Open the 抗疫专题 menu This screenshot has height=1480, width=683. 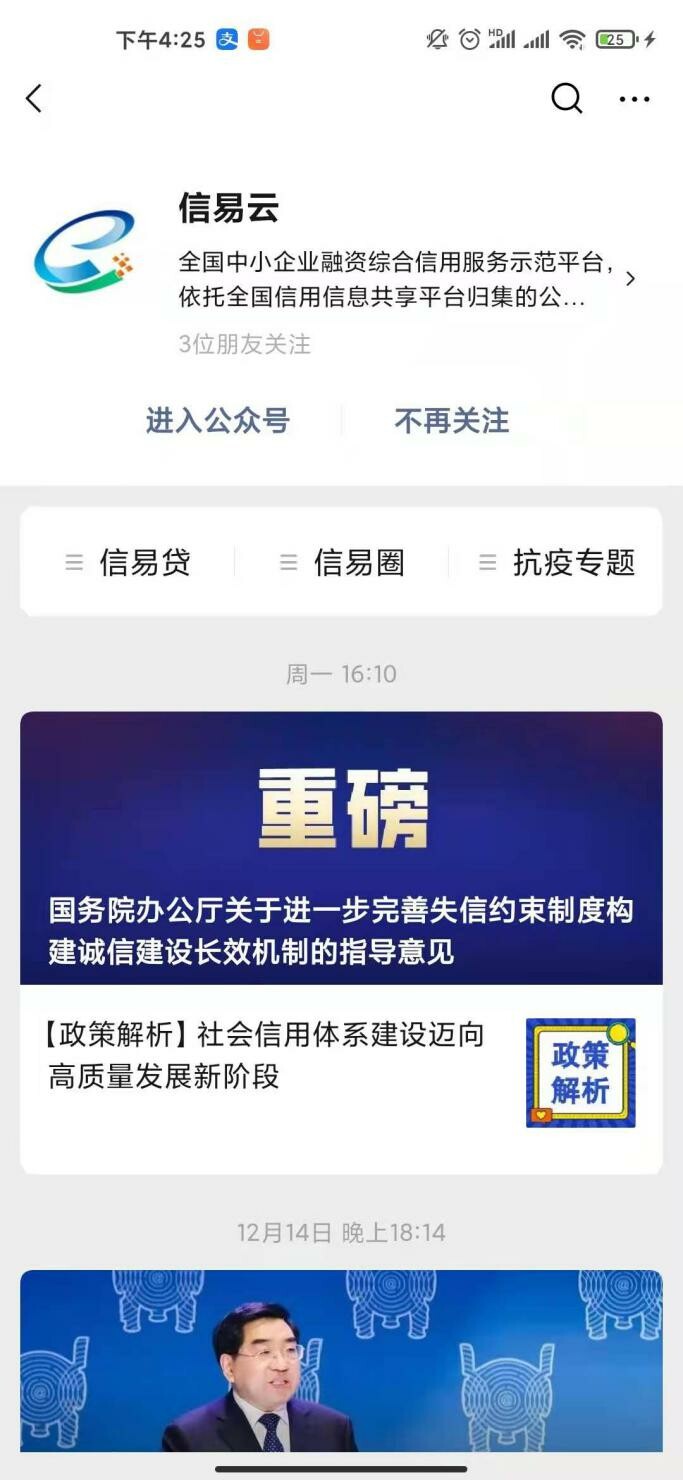click(x=556, y=562)
